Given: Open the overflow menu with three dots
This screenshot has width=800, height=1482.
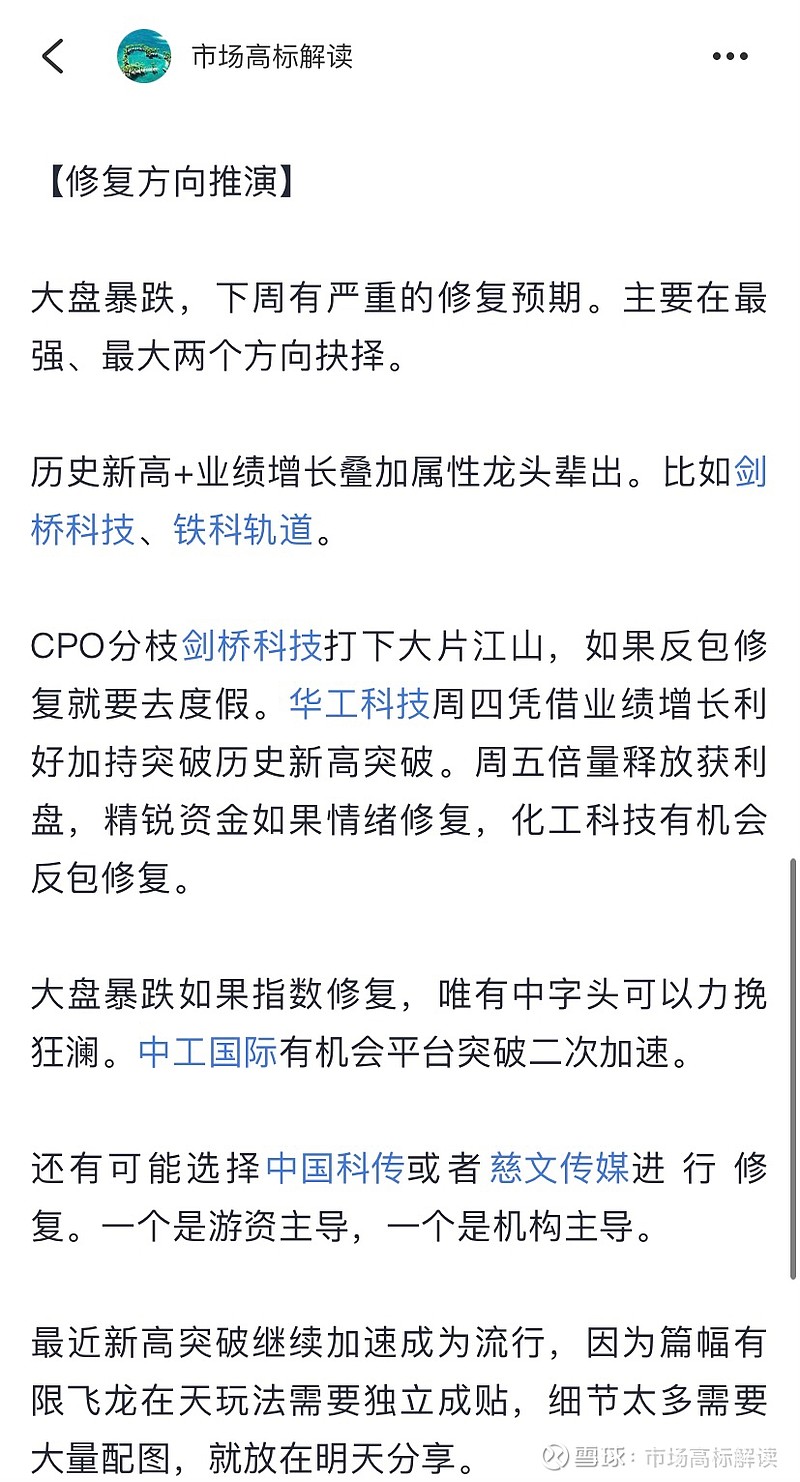Looking at the screenshot, I should [730, 57].
